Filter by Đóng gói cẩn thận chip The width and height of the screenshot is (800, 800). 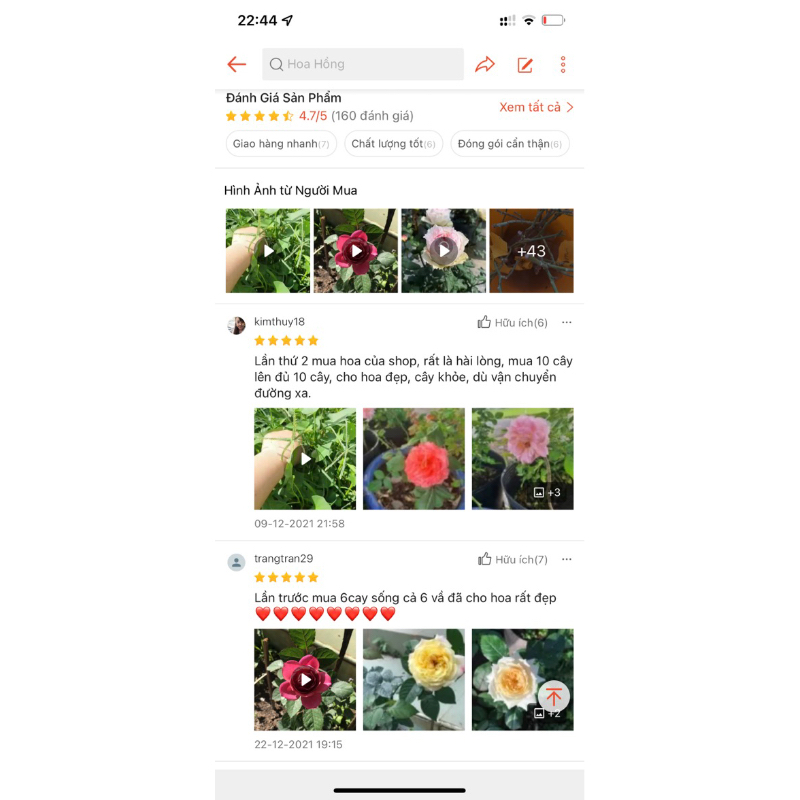click(509, 144)
